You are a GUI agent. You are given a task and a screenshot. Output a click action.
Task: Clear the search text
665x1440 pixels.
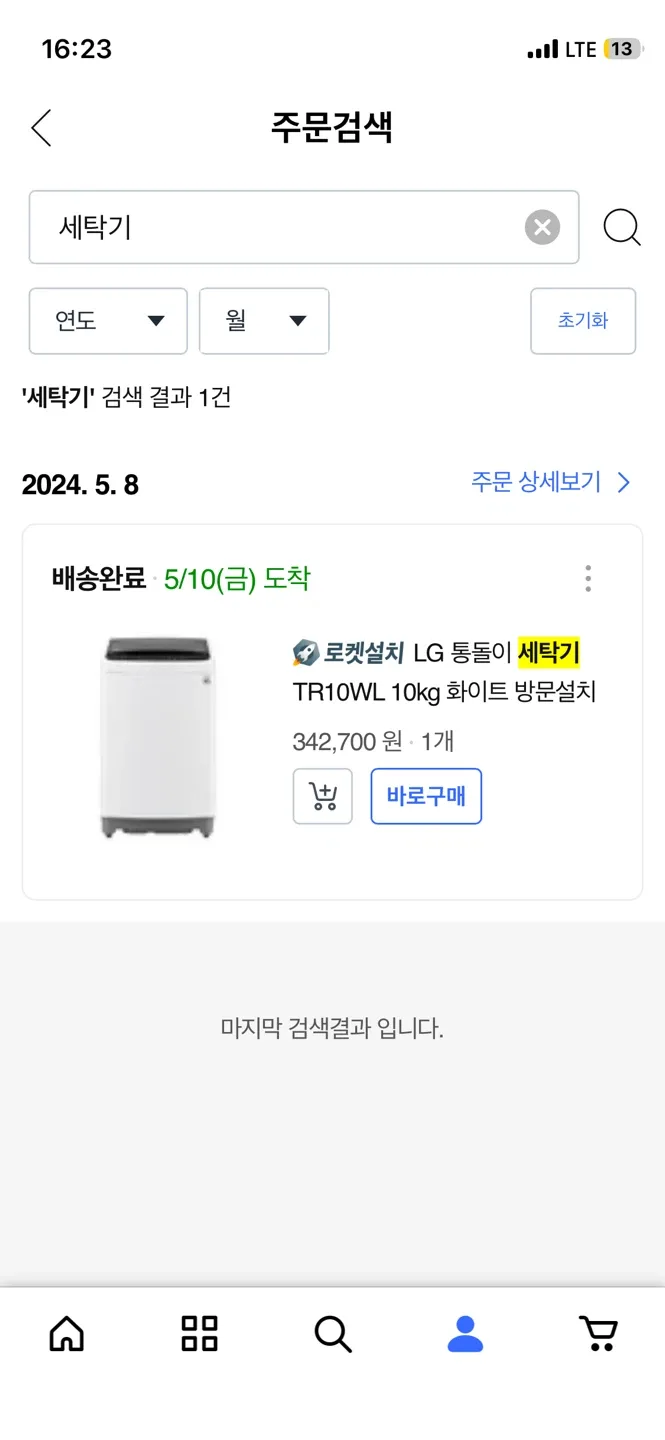point(542,228)
